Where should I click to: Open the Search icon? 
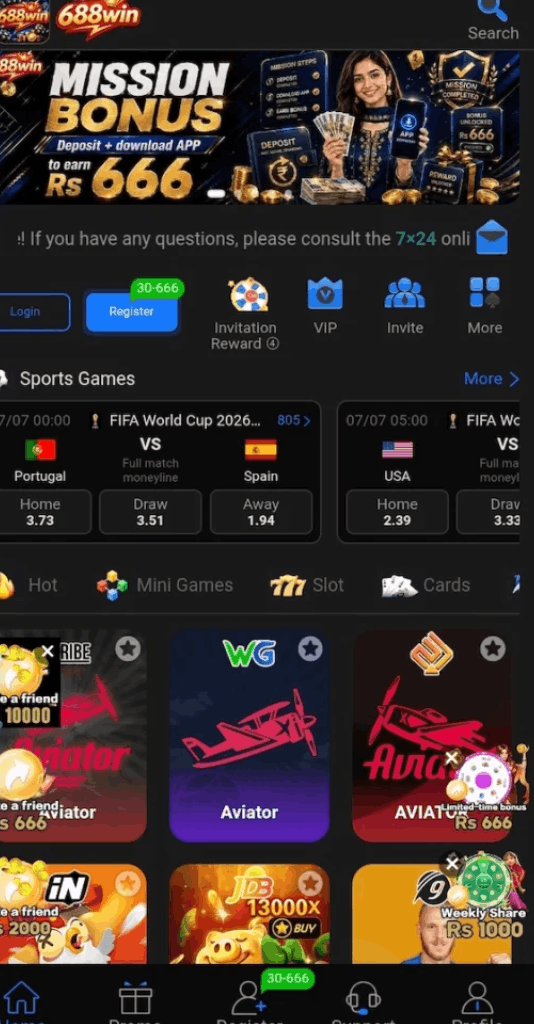493,20
